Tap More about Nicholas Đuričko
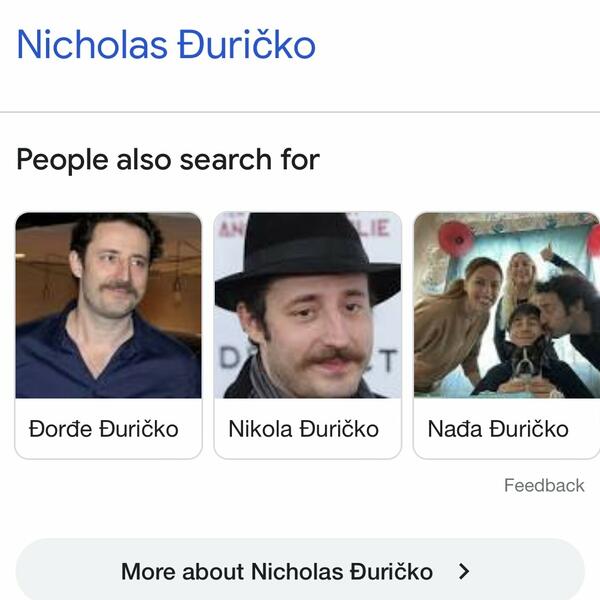 tap(298, 572)
